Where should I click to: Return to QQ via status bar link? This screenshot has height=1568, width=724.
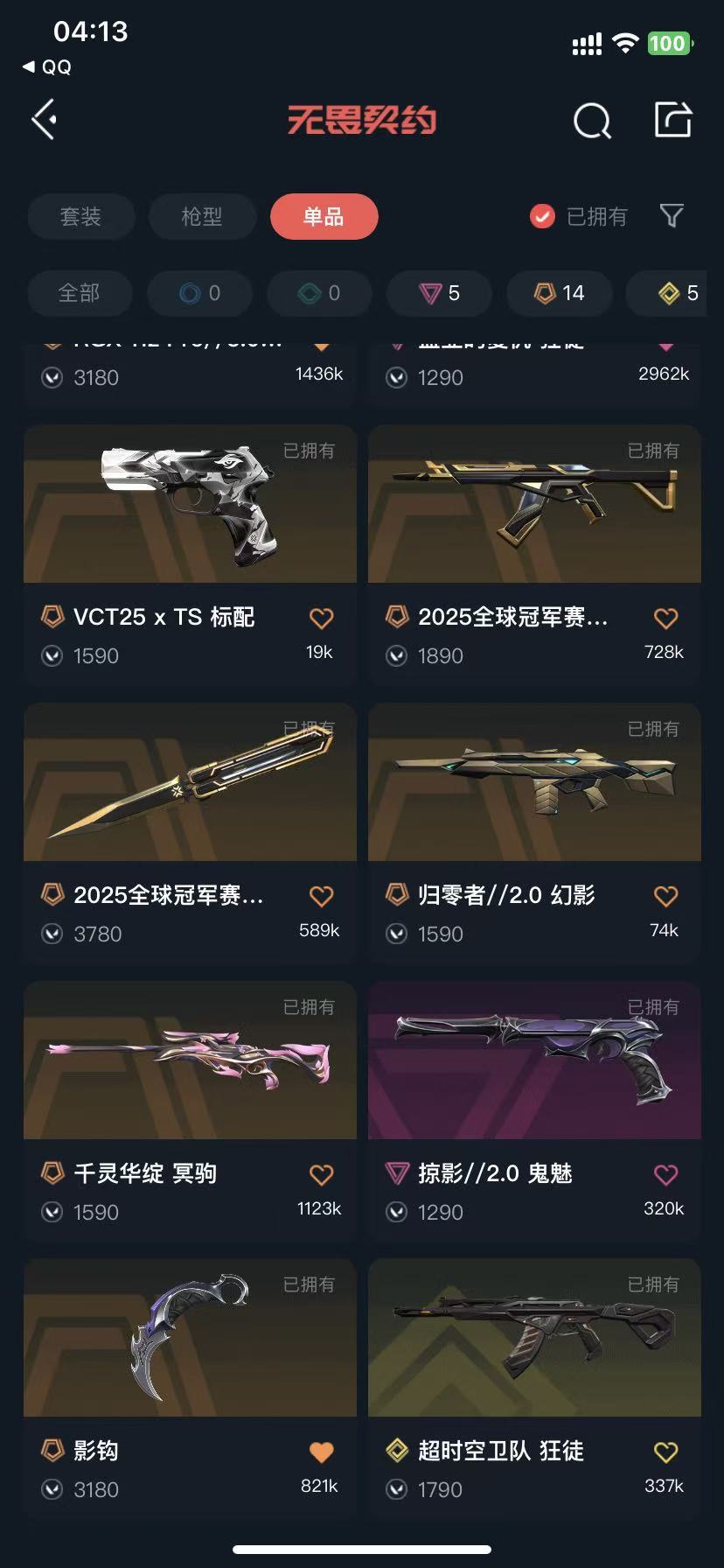47,67
